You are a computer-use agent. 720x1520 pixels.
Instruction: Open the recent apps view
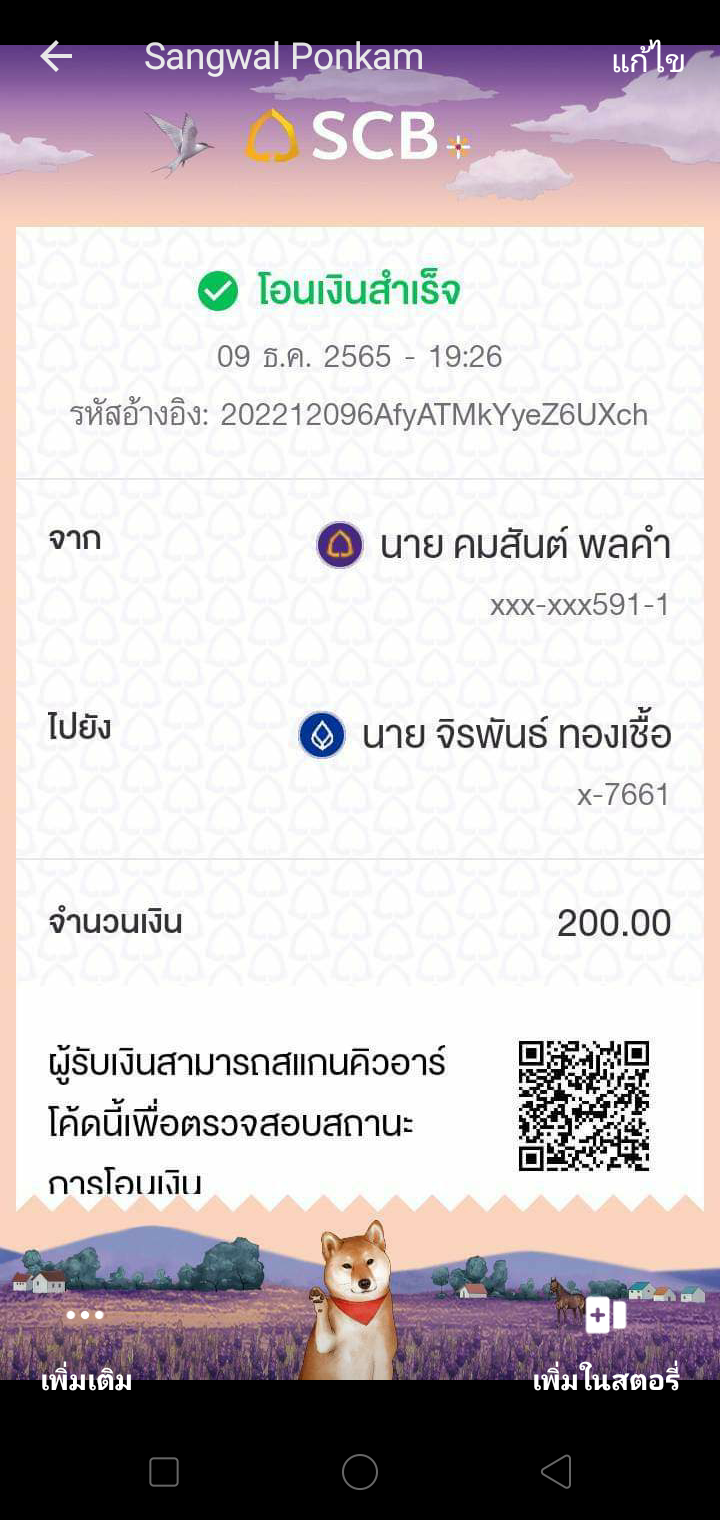[164, 1472]
